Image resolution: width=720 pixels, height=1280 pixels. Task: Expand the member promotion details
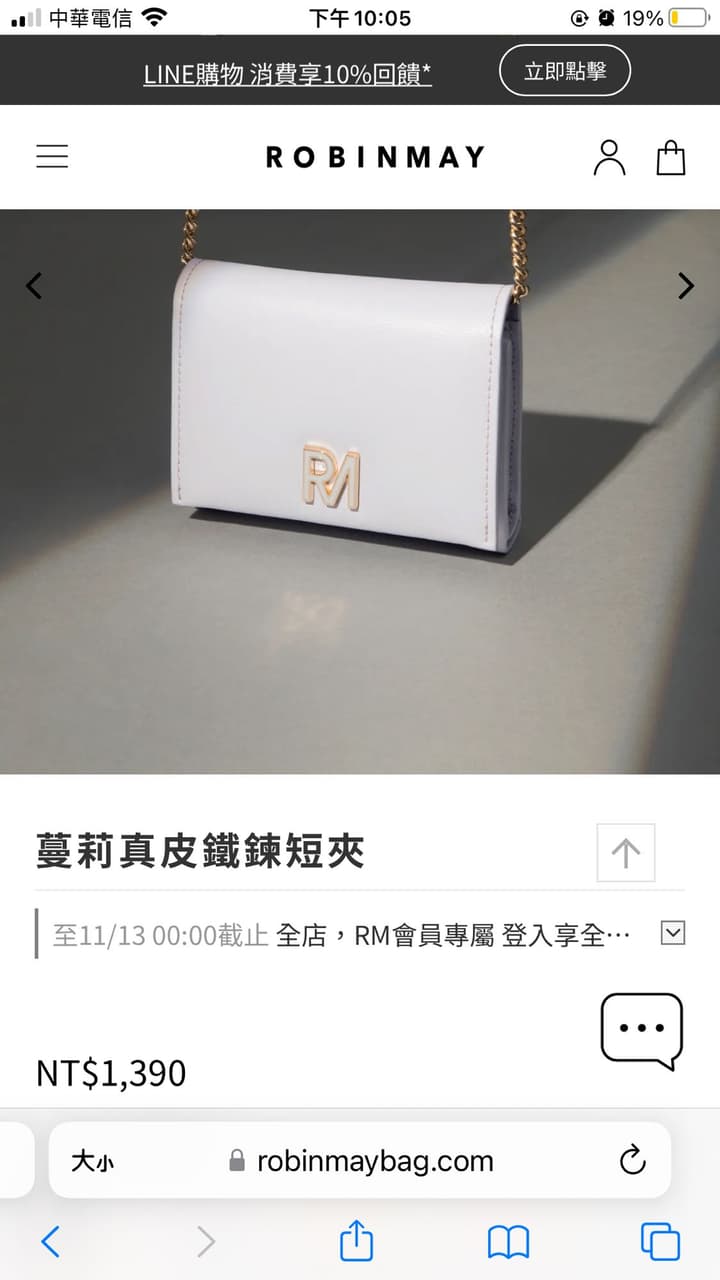click(x=674, y=933)
